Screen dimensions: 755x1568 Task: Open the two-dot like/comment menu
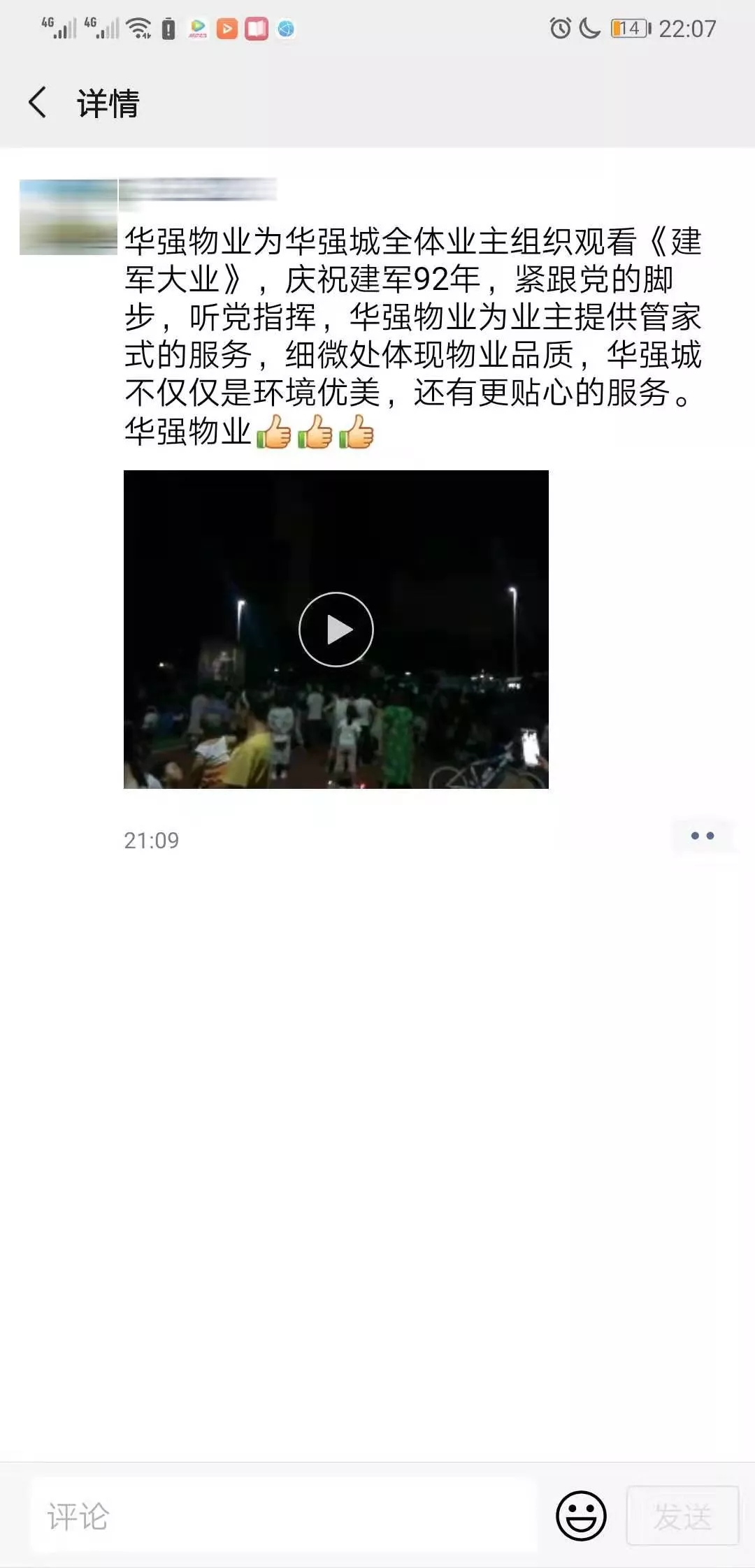[x=703, y=836]
